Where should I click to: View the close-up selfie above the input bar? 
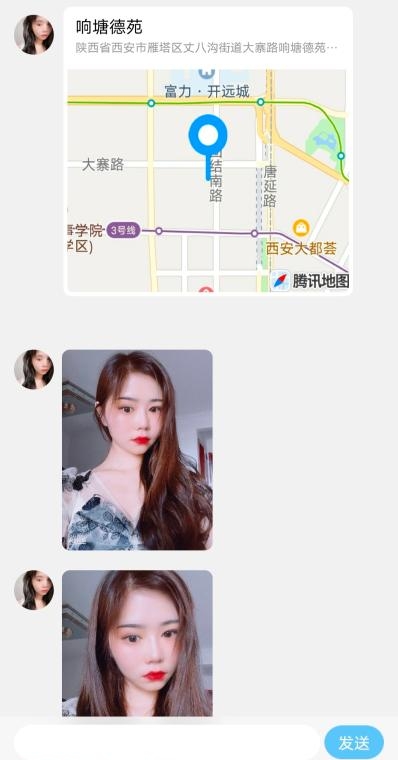tap(137, 643)
